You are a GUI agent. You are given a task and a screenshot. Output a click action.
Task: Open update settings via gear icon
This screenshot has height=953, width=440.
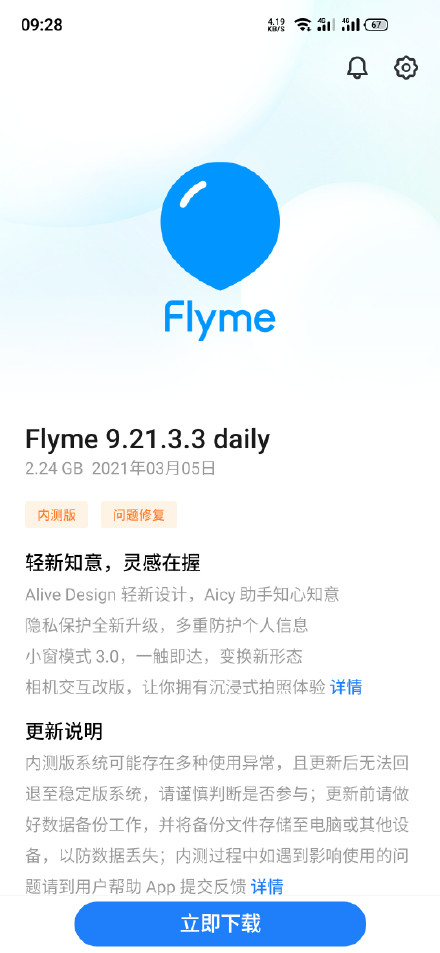[406, 67]
